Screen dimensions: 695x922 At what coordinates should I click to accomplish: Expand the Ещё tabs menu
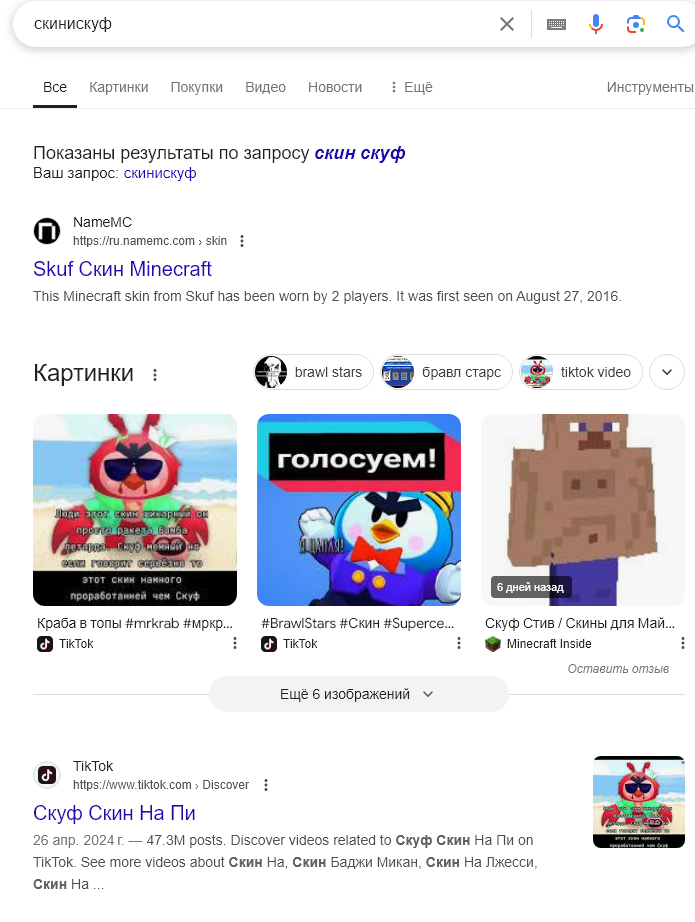pos(410,88)
